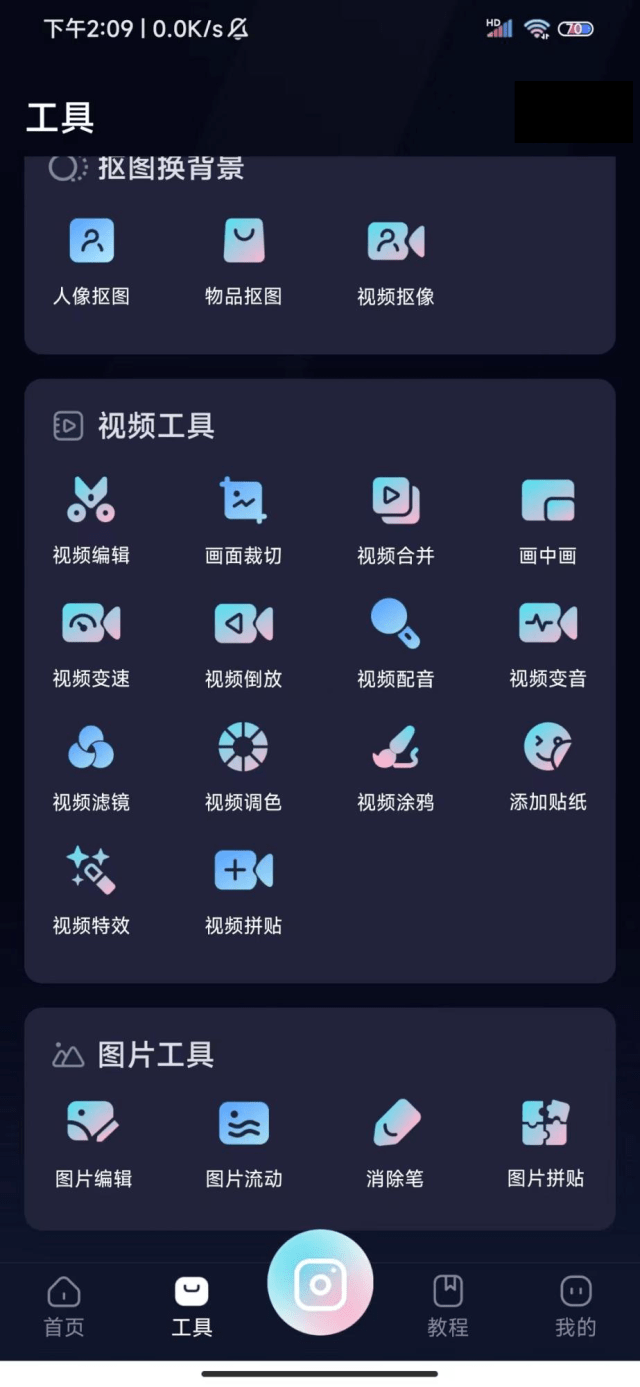The image size is (640, 1387).
Task: Tap 画面裁切 crop tool
Action: click(244, 520)
